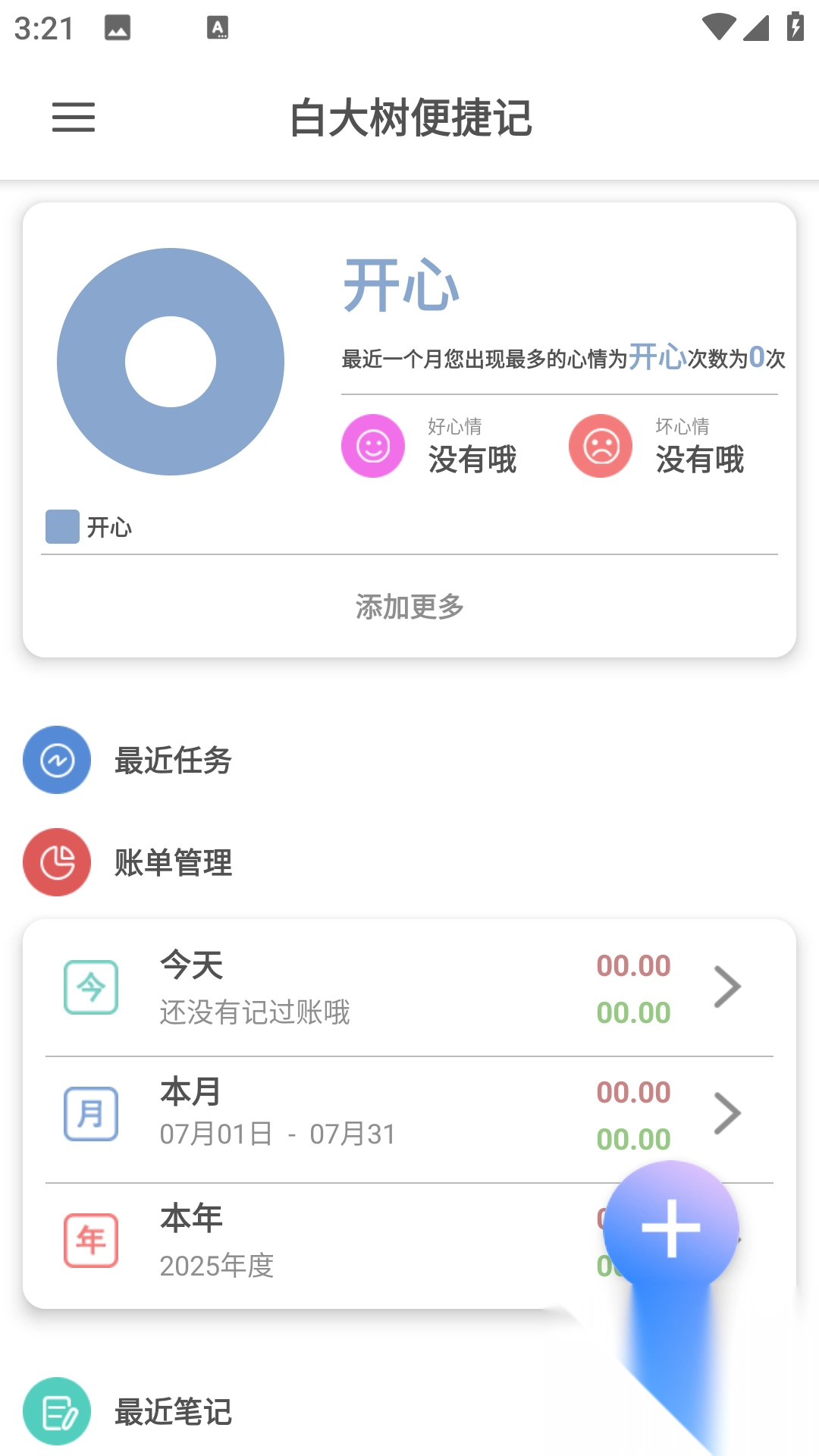
Task: Click the 坏心情 sad face icon
Action: pos(600,446)
